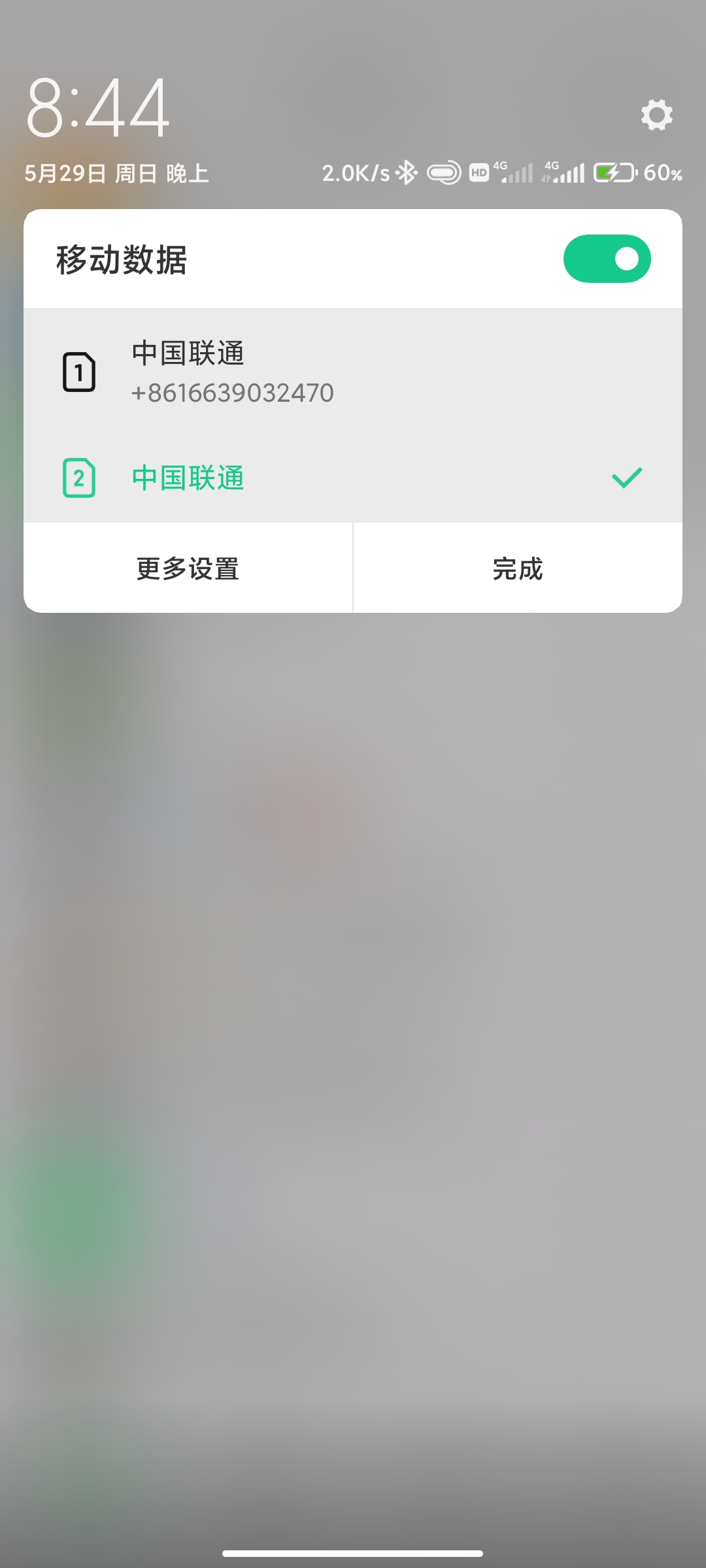Image resolution: width=706 pixels, height=1568 pixels.
Task: Select SIM 1 中国联通 with phone number
Action: click(x=353, y=372)
